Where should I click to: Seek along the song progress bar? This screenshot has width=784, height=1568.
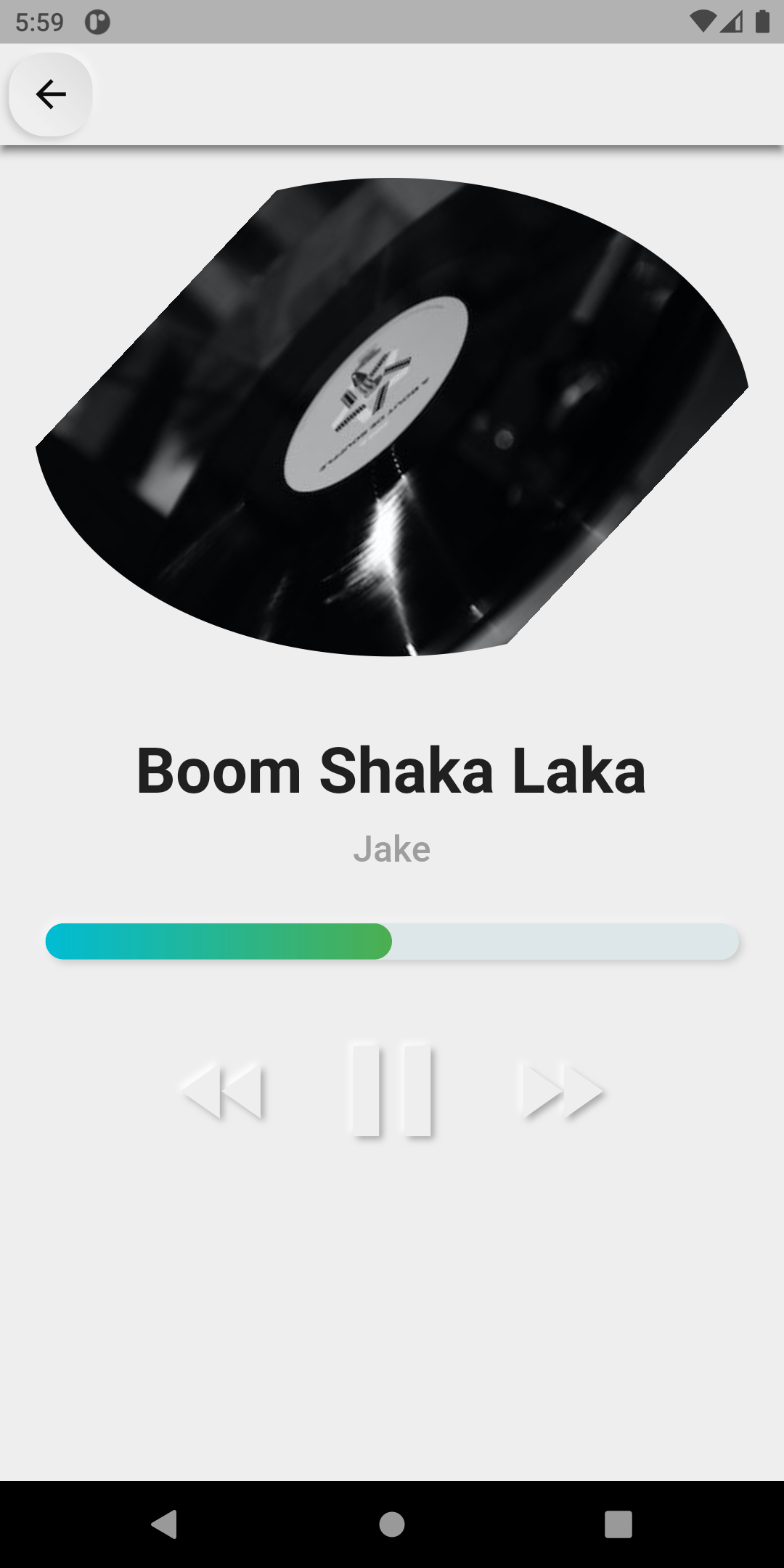coord(392,942)
